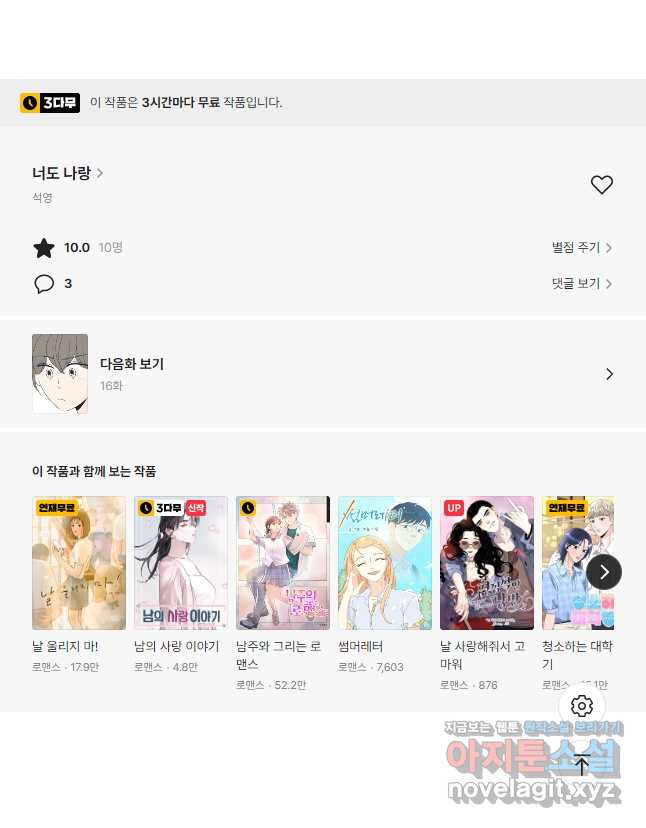Open the 남주와 그리는 로맨스 webtoon card
This screenshot has width=646, height=828.
[x=283, y=563]
